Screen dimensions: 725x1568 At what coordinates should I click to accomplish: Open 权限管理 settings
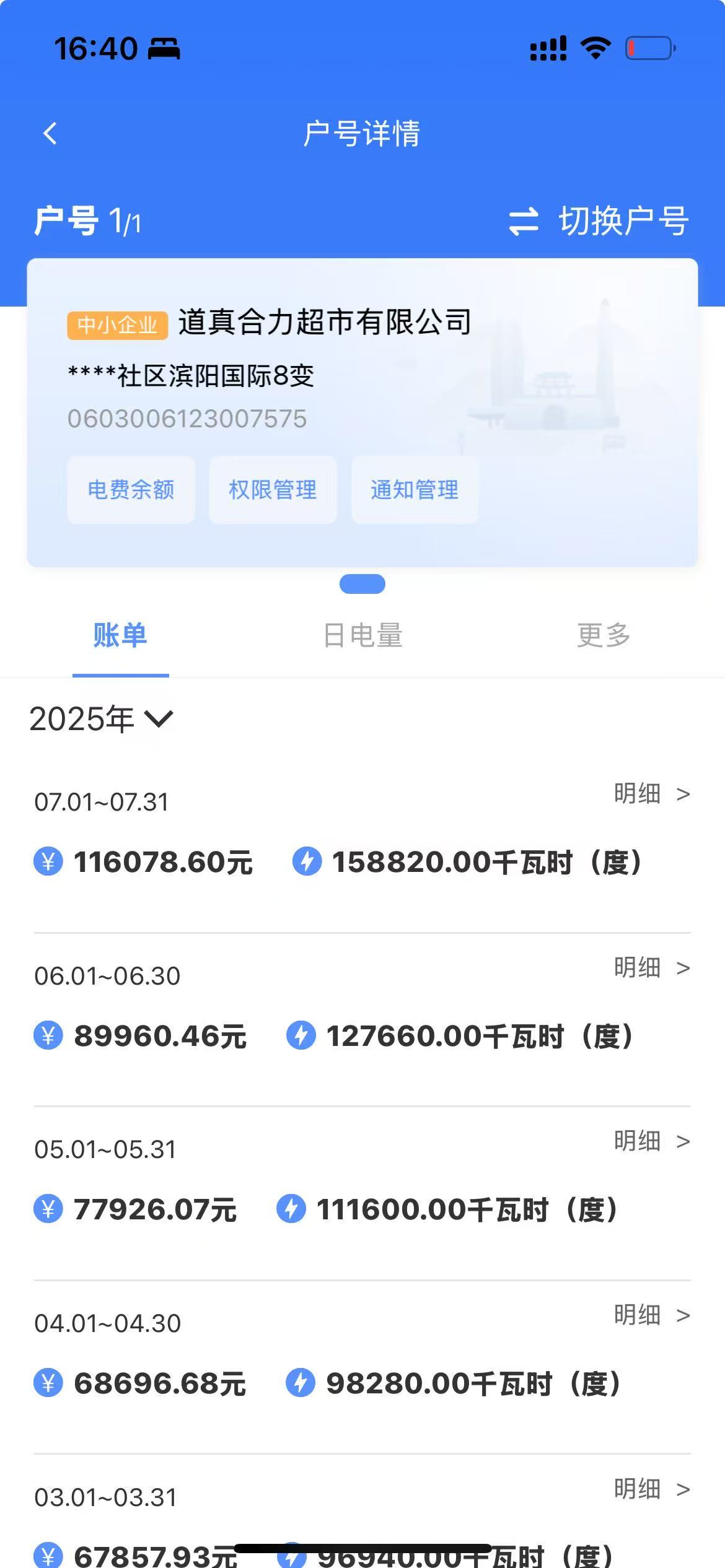coord(273,490)
